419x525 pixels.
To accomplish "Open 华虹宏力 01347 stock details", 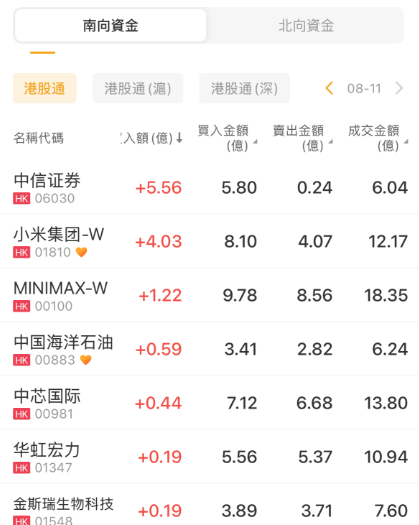I will [x=209, y=457].
